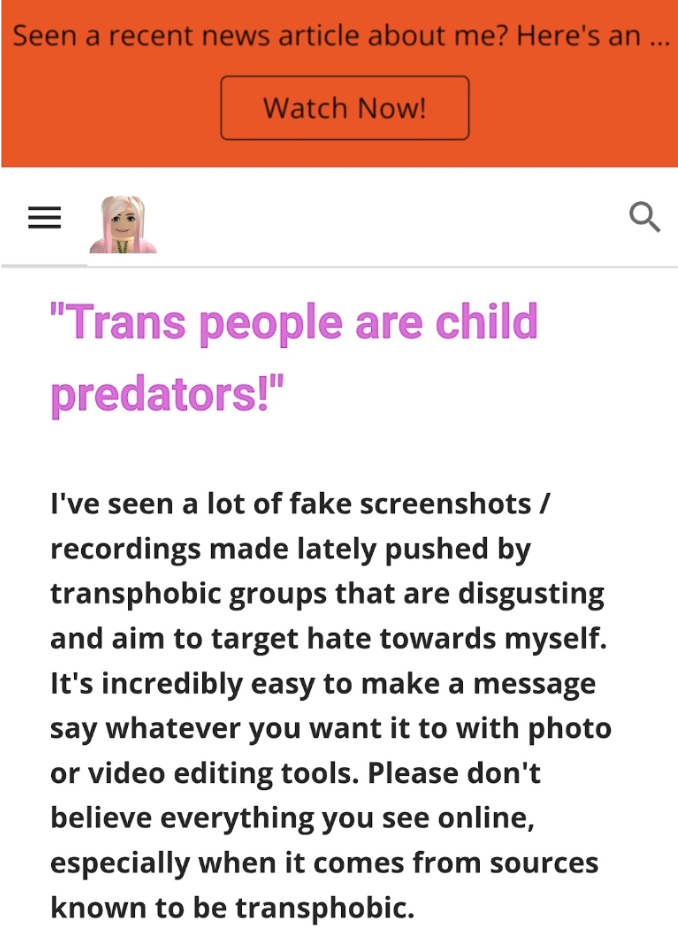Open the hamburger navigation menu
678x936 pixels.
click(x=44, y=217)
